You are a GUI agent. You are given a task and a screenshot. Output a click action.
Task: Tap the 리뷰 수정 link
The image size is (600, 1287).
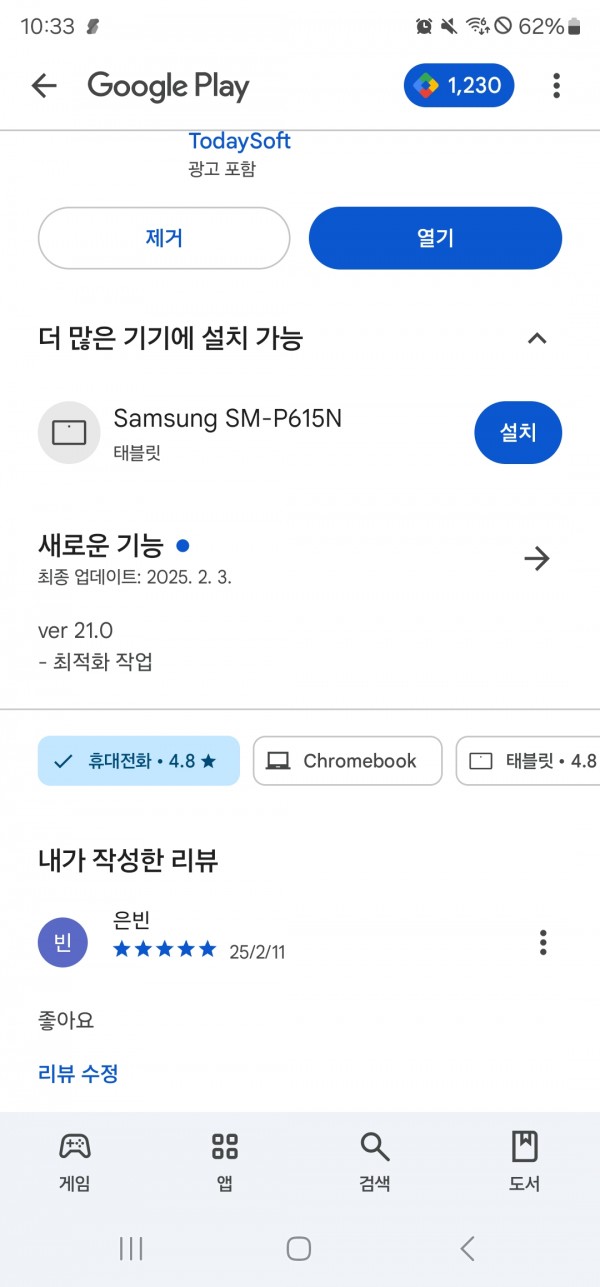tap(78, 1074)
